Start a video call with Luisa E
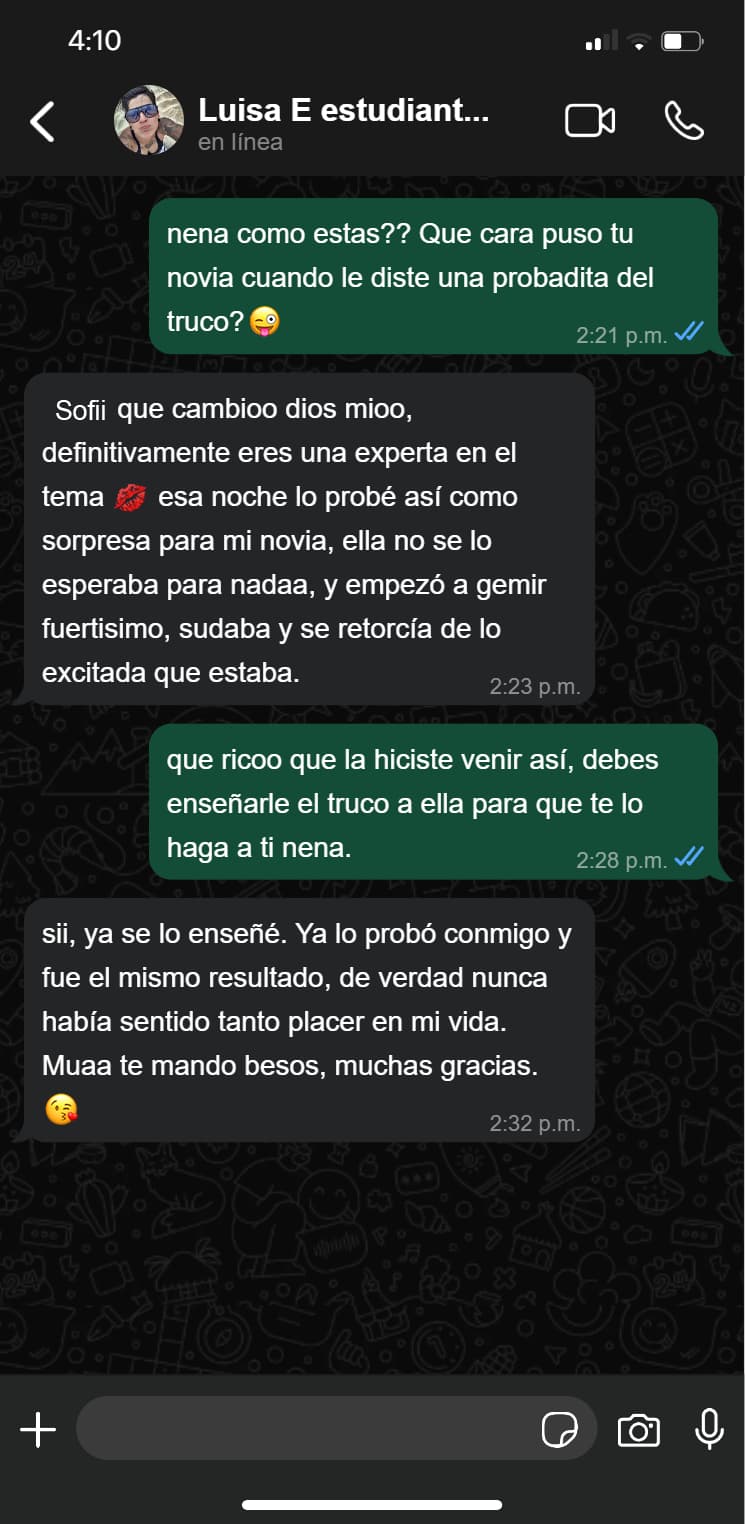 click(x=590, y=121)
